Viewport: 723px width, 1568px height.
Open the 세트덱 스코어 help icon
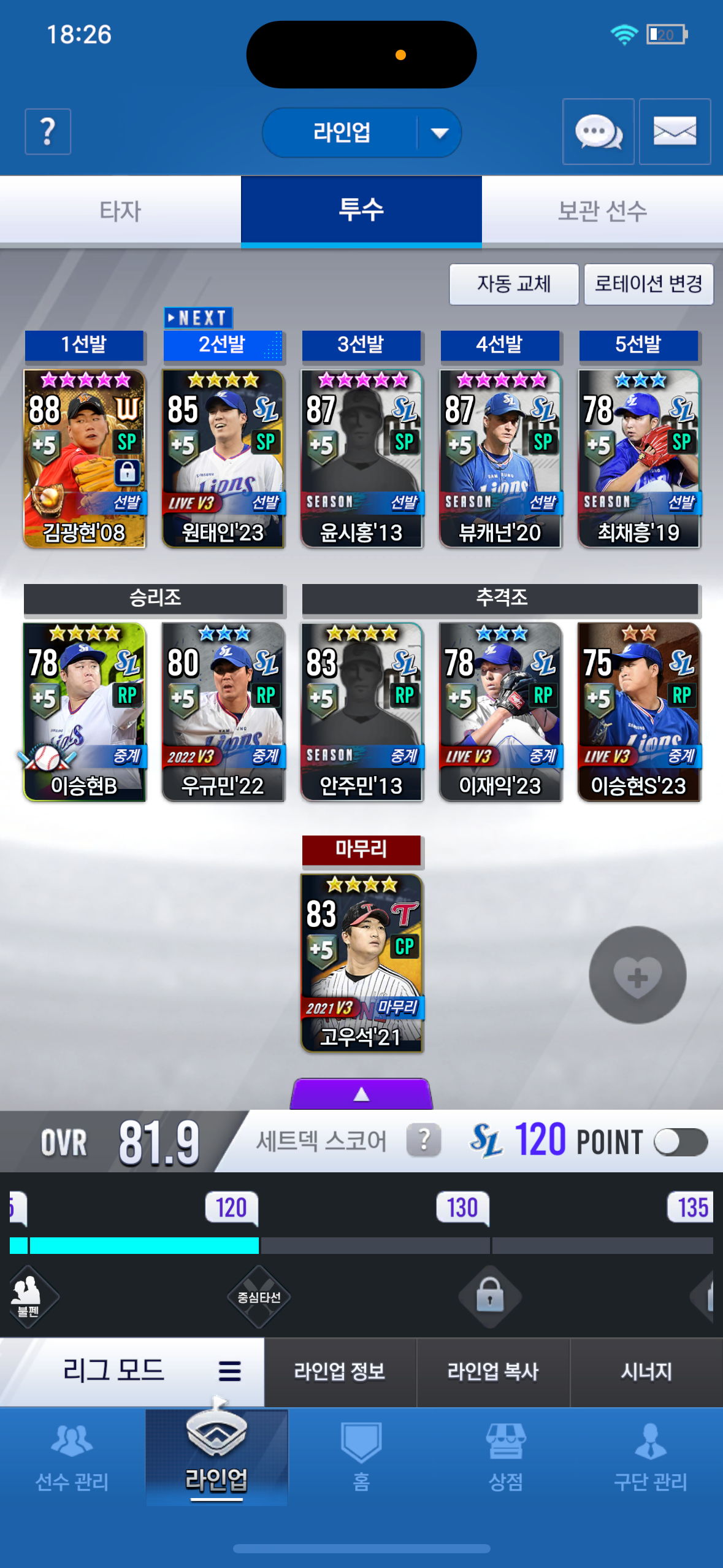click(x=423, y=1141)
